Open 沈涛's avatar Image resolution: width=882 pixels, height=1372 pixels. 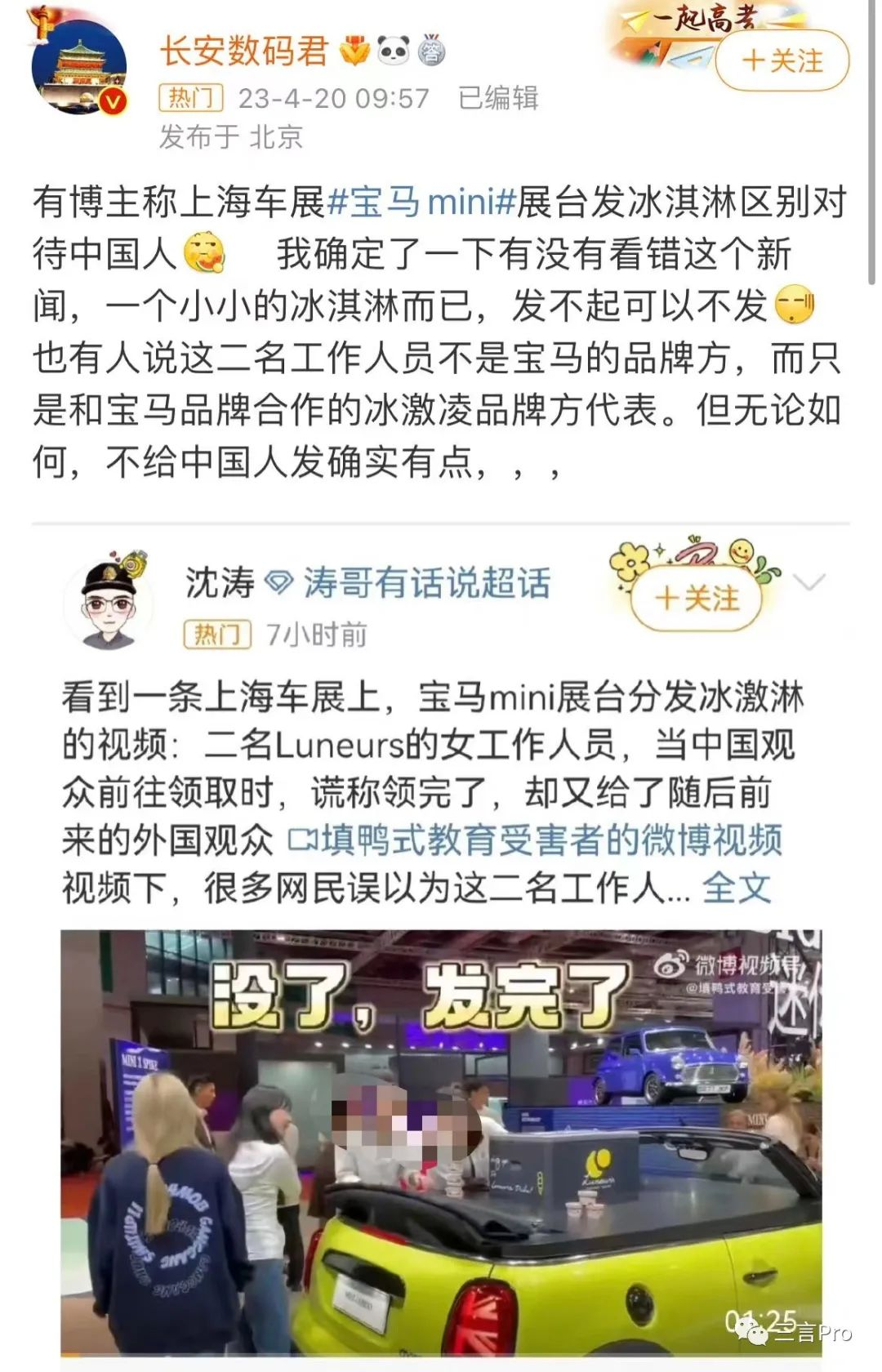(109, 602)
